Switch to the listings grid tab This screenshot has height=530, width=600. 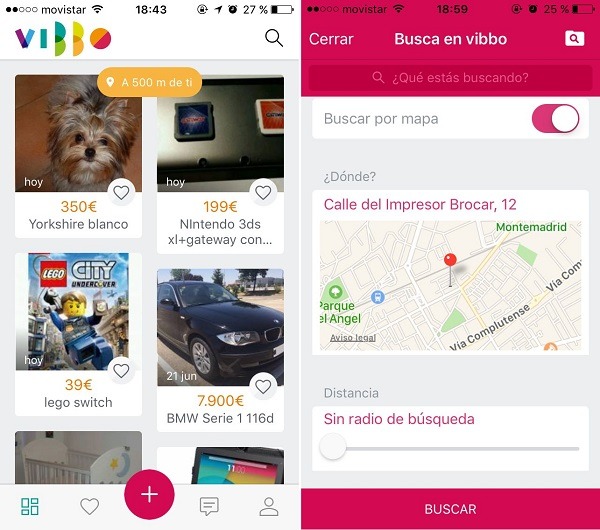(x=30, y=506)
